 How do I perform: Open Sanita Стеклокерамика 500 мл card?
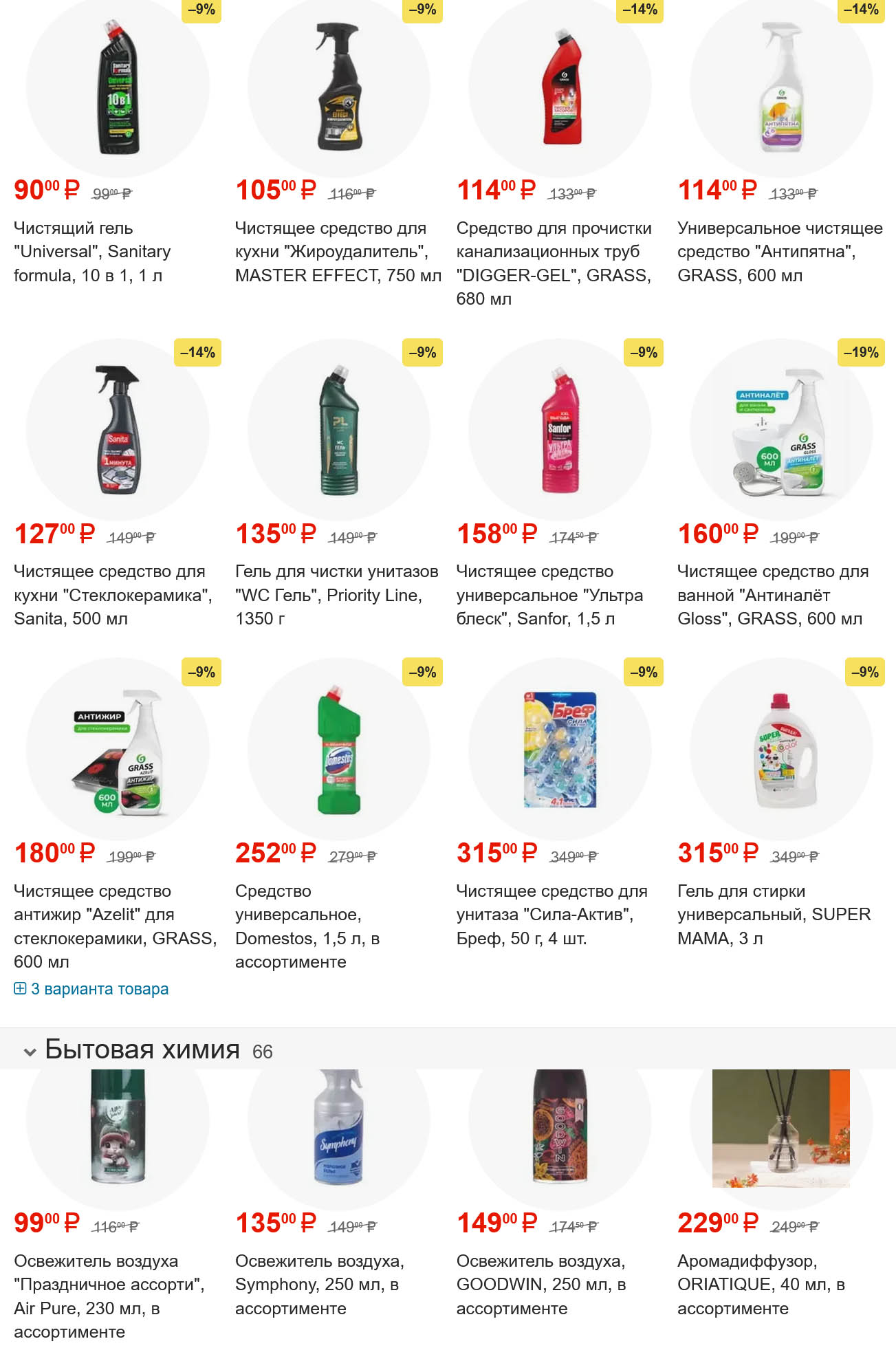(x=113, y=594)
